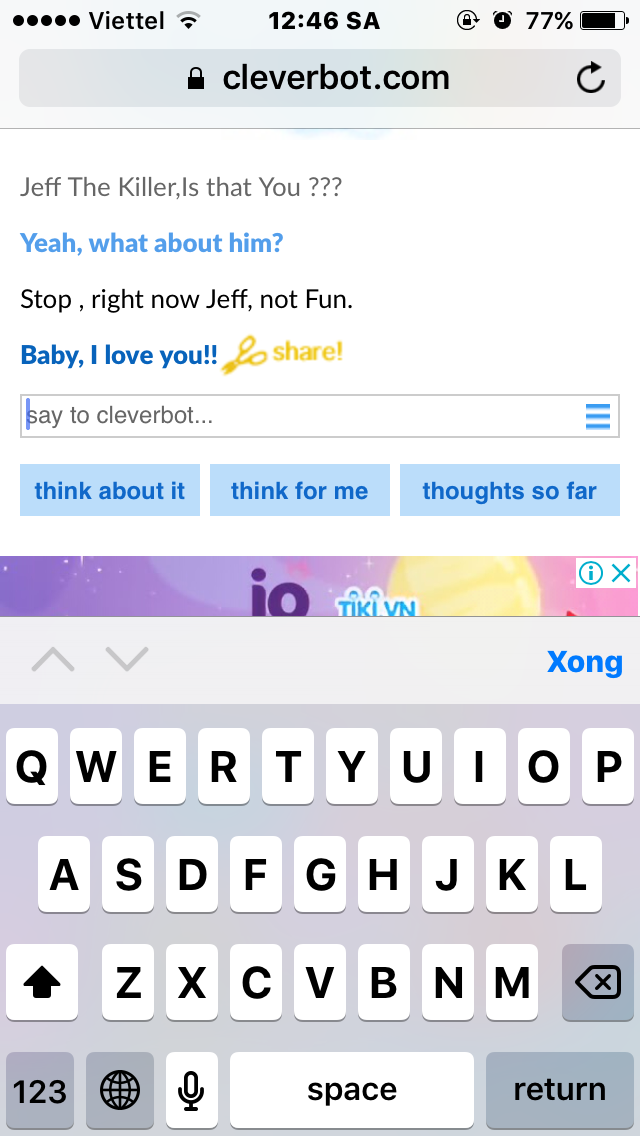Image resolution: width=640 pixels, height=1136 pixels.
Task: Focus the say to cleverbot text field
Action: tap(300, 416)
